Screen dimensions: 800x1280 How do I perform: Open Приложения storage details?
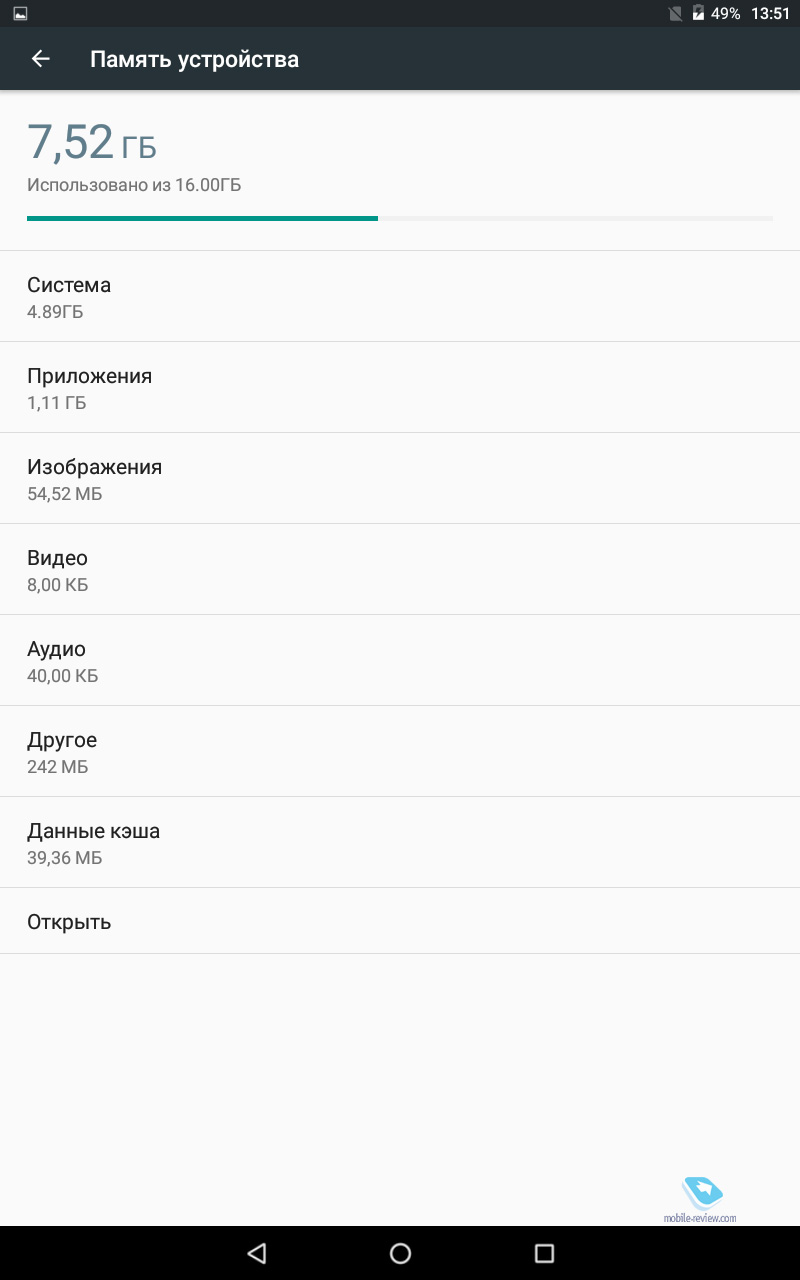[x=400, y=388]
